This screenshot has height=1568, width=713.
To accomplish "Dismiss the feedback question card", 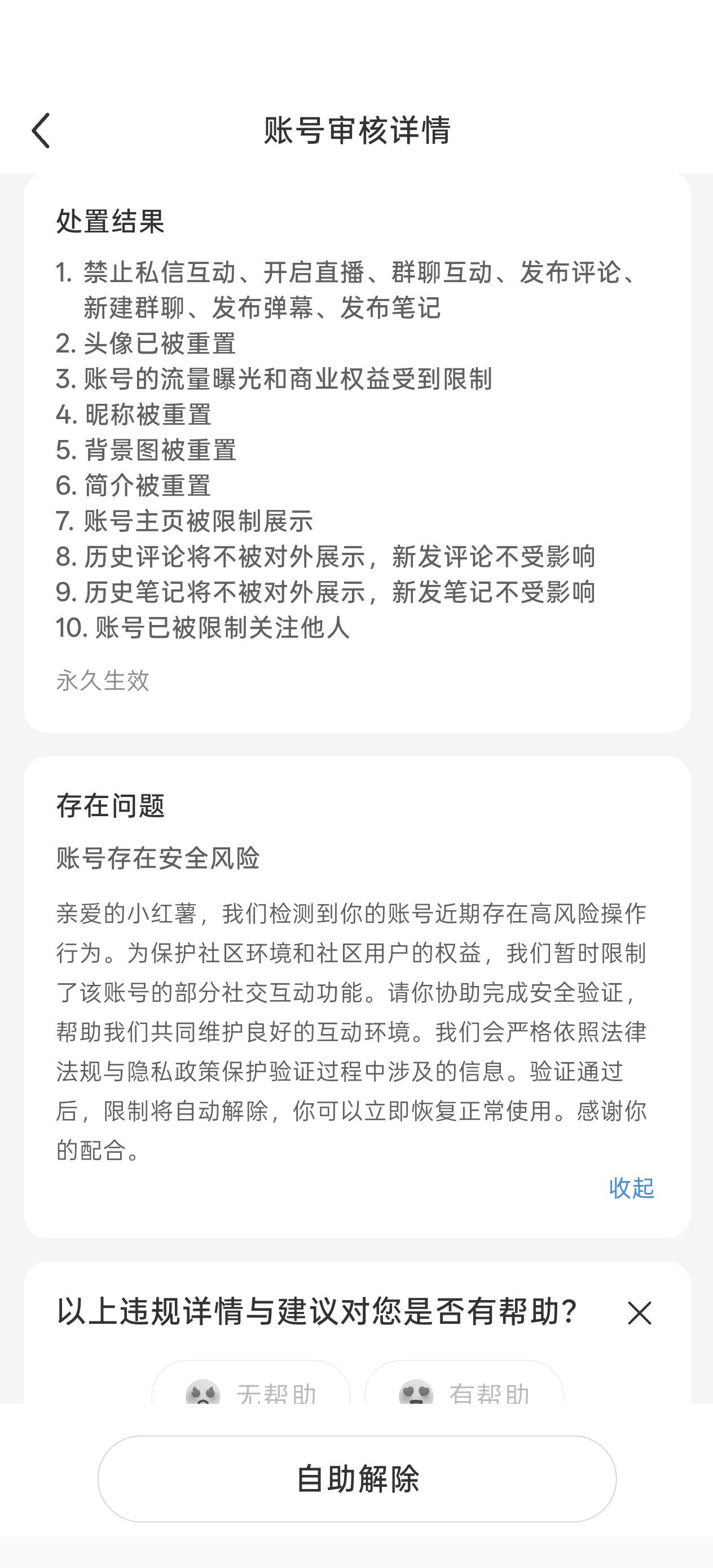I will coord(639,1313).
